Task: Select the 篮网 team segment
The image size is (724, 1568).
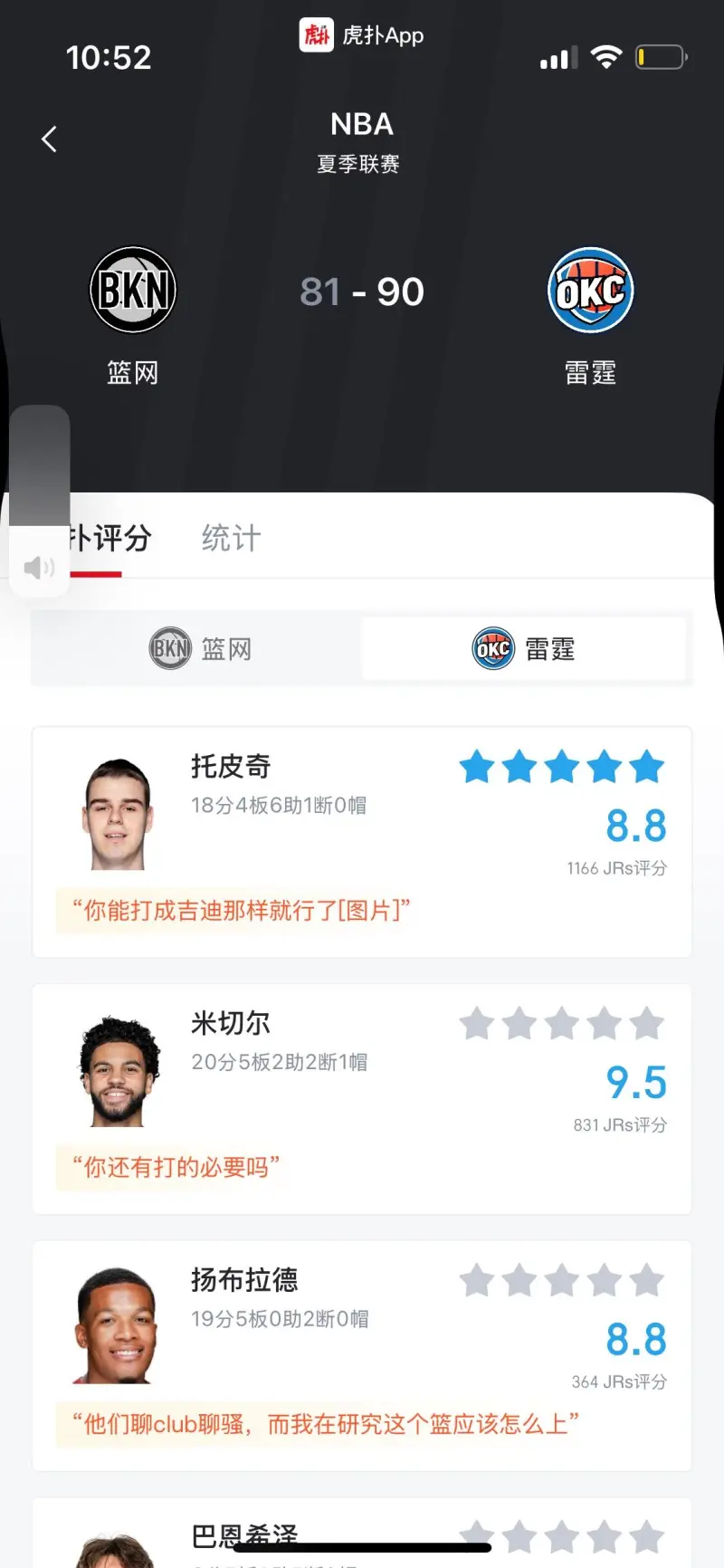Action: [199, 649]
